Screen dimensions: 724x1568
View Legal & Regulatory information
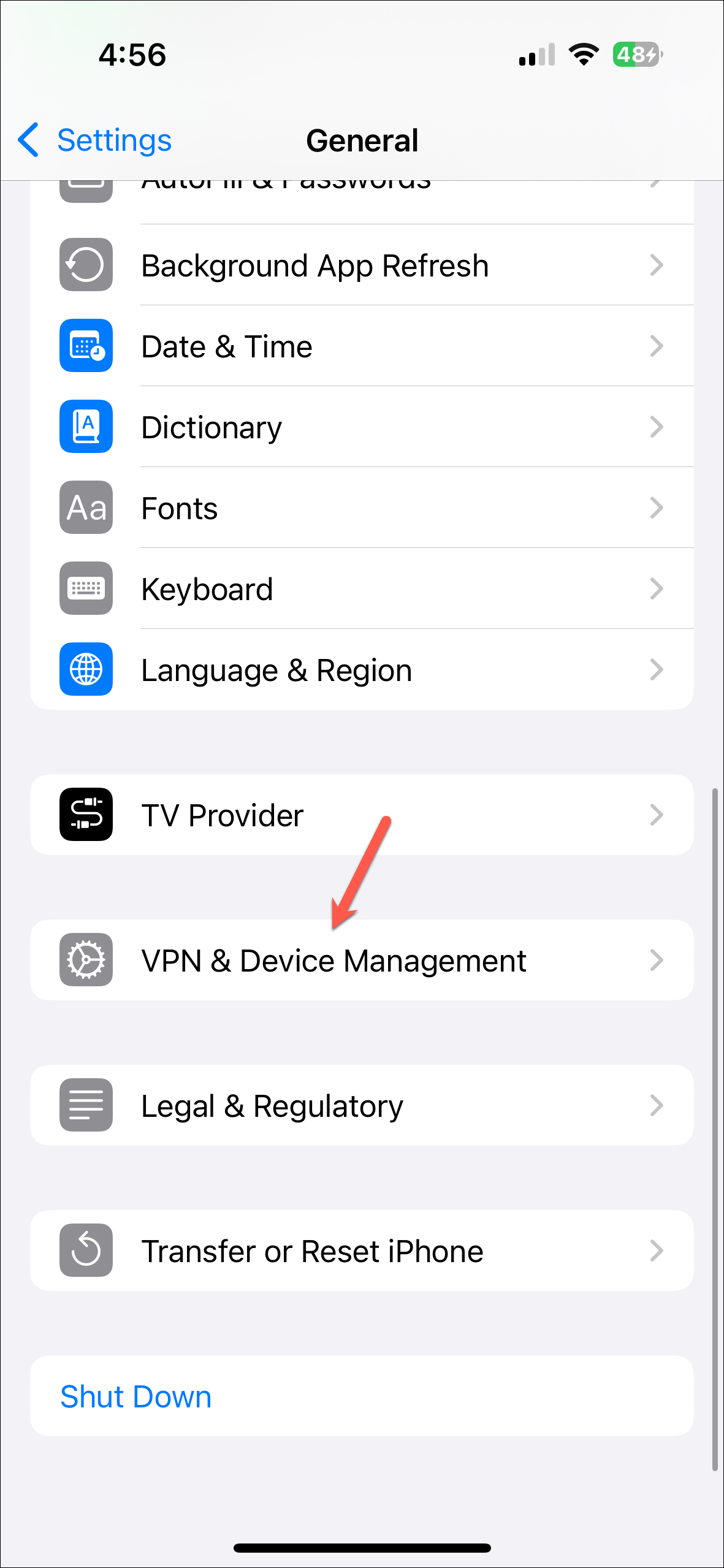[x=362, y=1106]
